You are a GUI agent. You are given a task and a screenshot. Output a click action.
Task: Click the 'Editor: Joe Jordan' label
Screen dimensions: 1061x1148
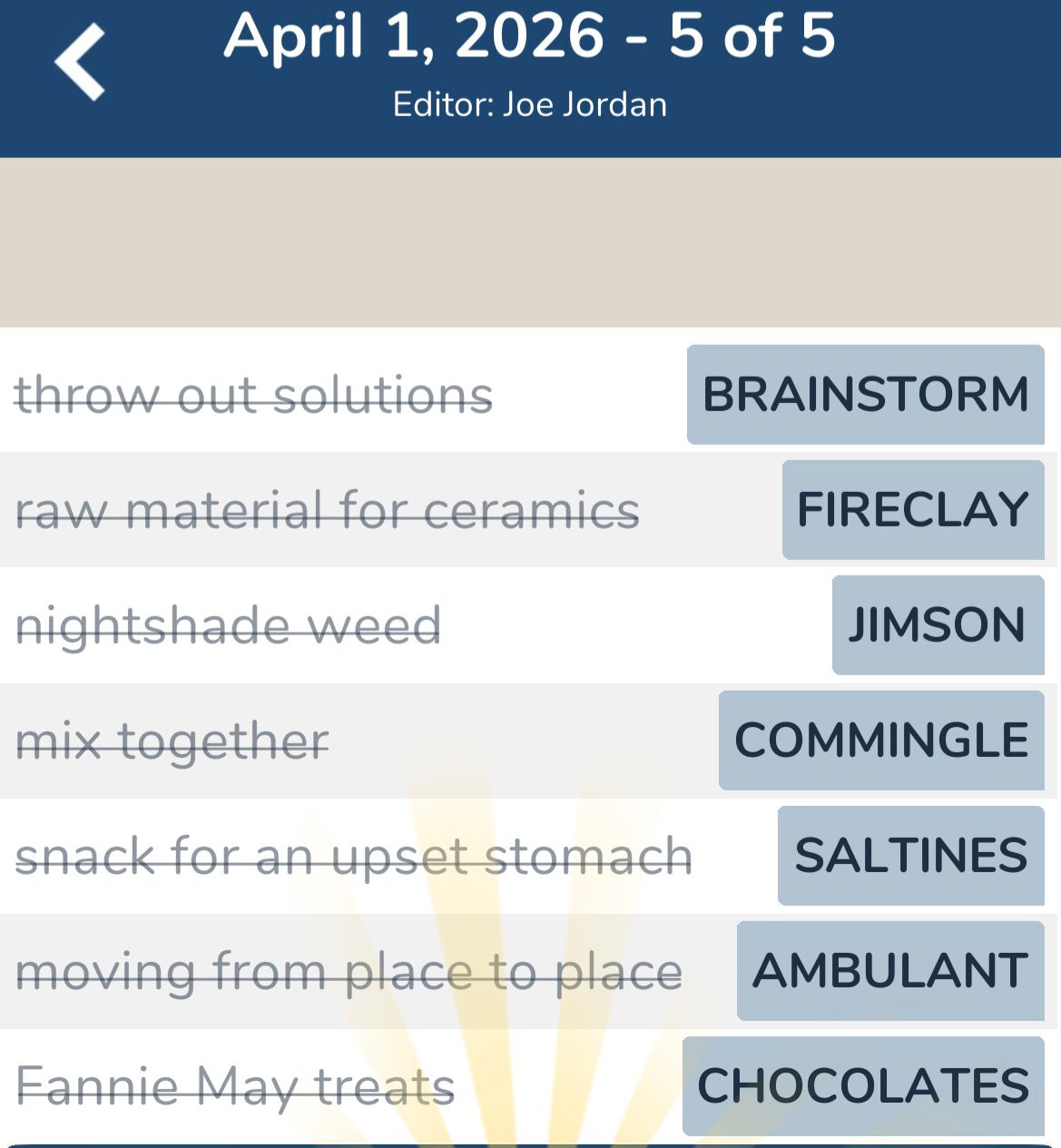pyautogui.click(x=530, y=103)
